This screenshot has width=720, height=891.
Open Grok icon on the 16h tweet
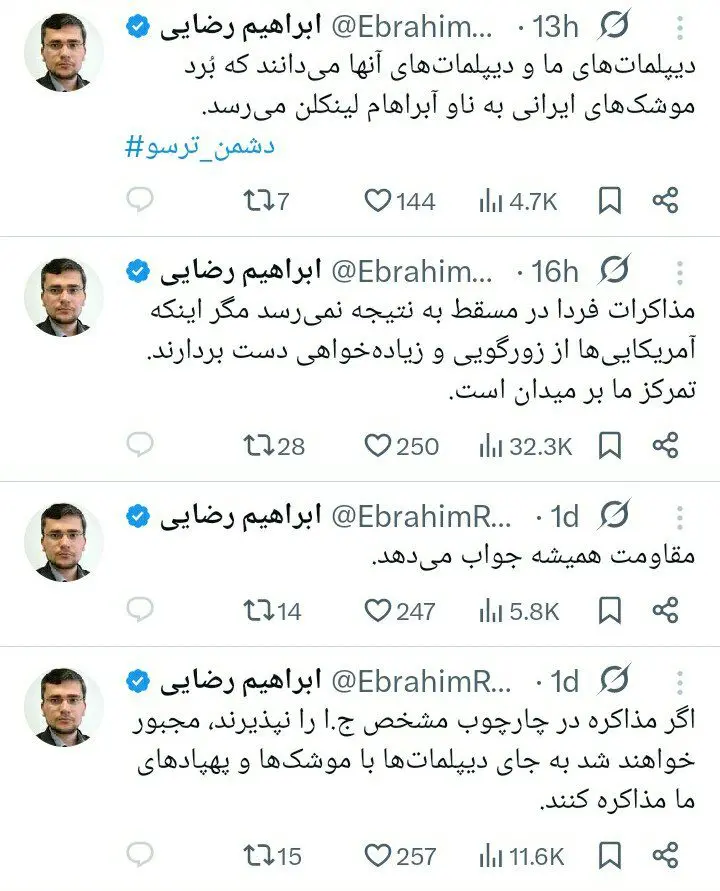click(x=617, y=271)
